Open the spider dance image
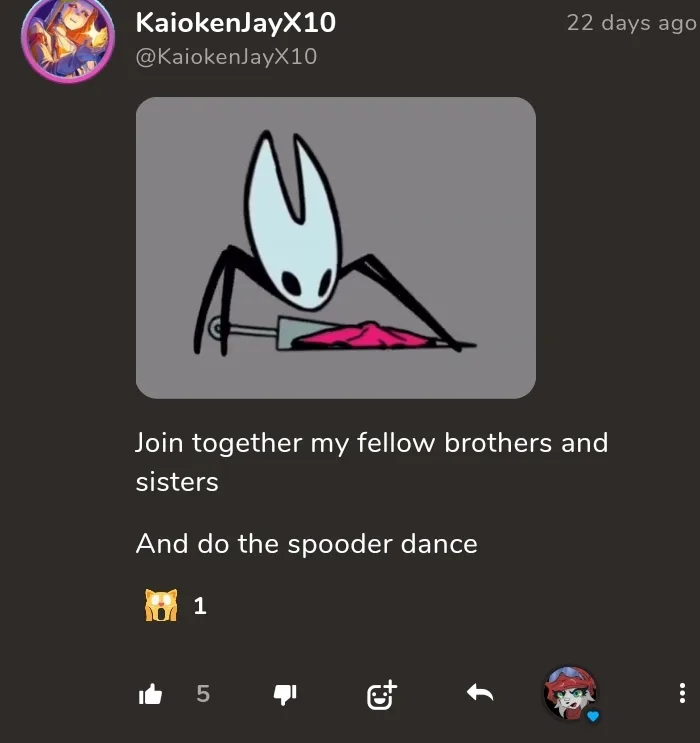Image resolution: width=700 pixels, height=743 pixels. click(x=336, y=247)
